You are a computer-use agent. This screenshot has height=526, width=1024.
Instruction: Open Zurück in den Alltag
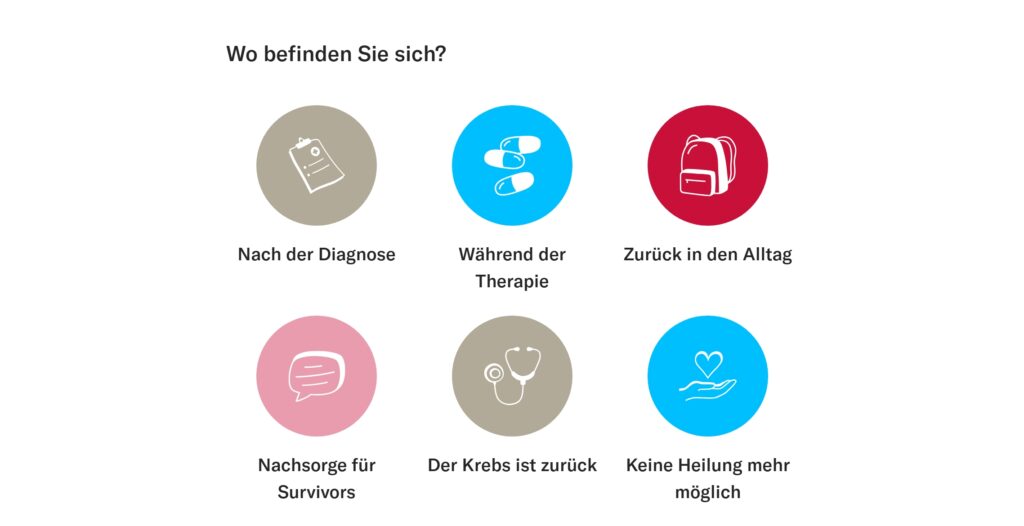point(707,166)
